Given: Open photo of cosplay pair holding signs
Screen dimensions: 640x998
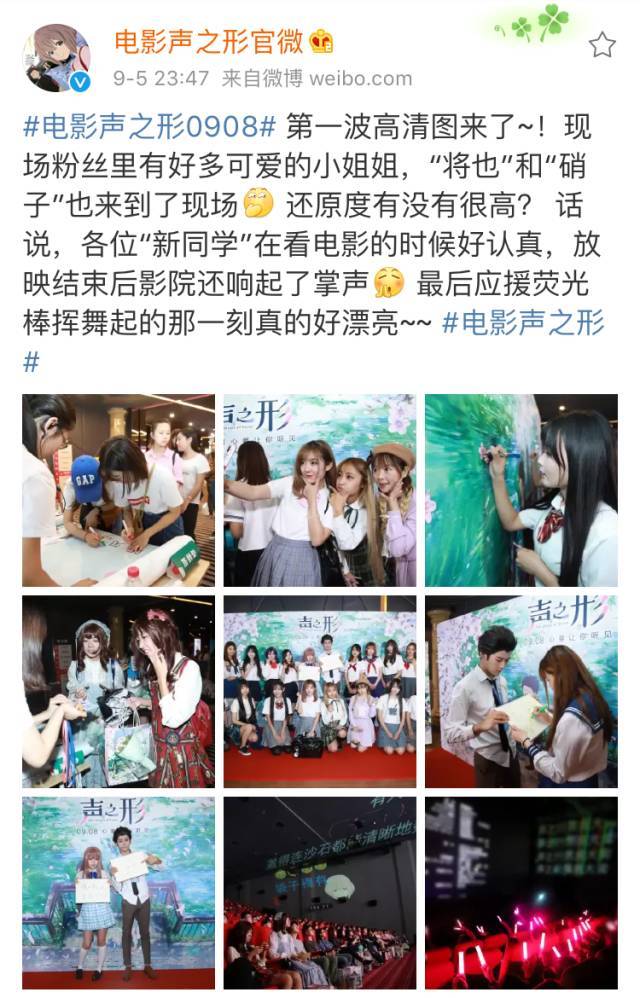Looking at the screenshot, I should [118, 892].
